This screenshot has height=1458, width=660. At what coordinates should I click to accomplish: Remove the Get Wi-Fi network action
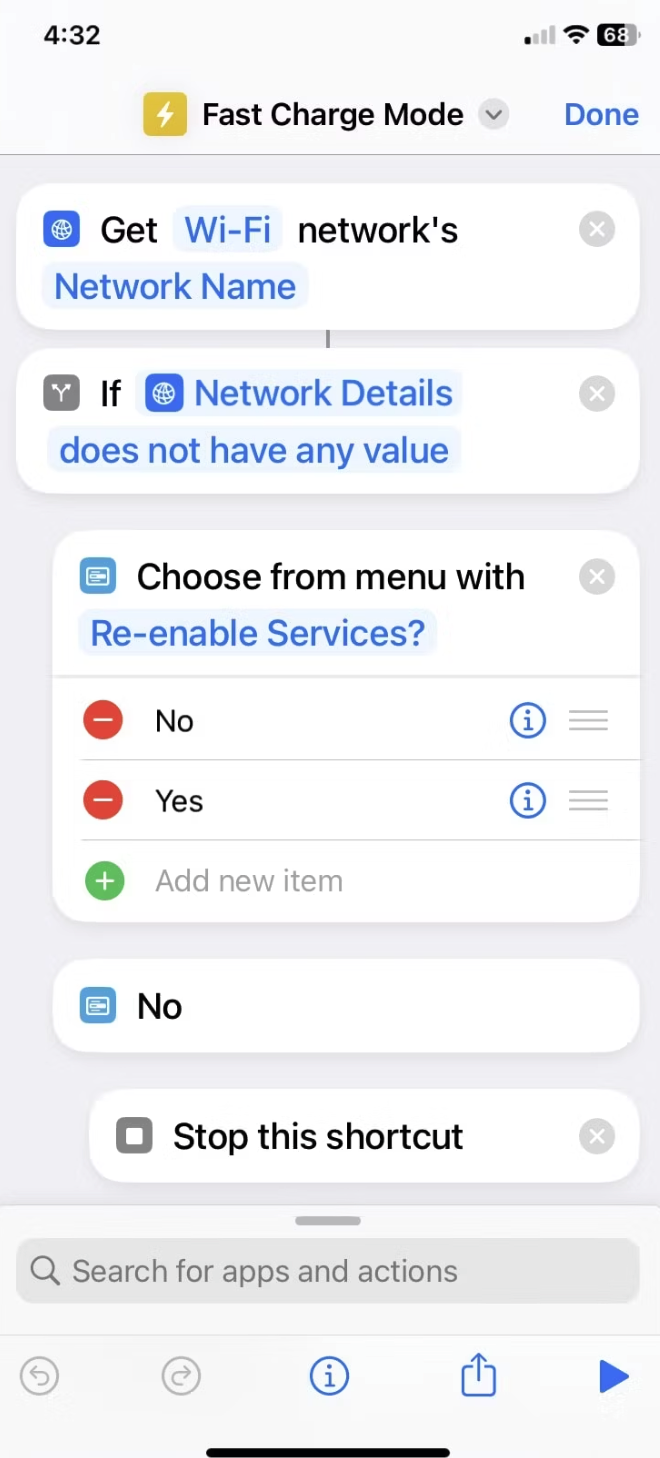[x=597, y=230]
